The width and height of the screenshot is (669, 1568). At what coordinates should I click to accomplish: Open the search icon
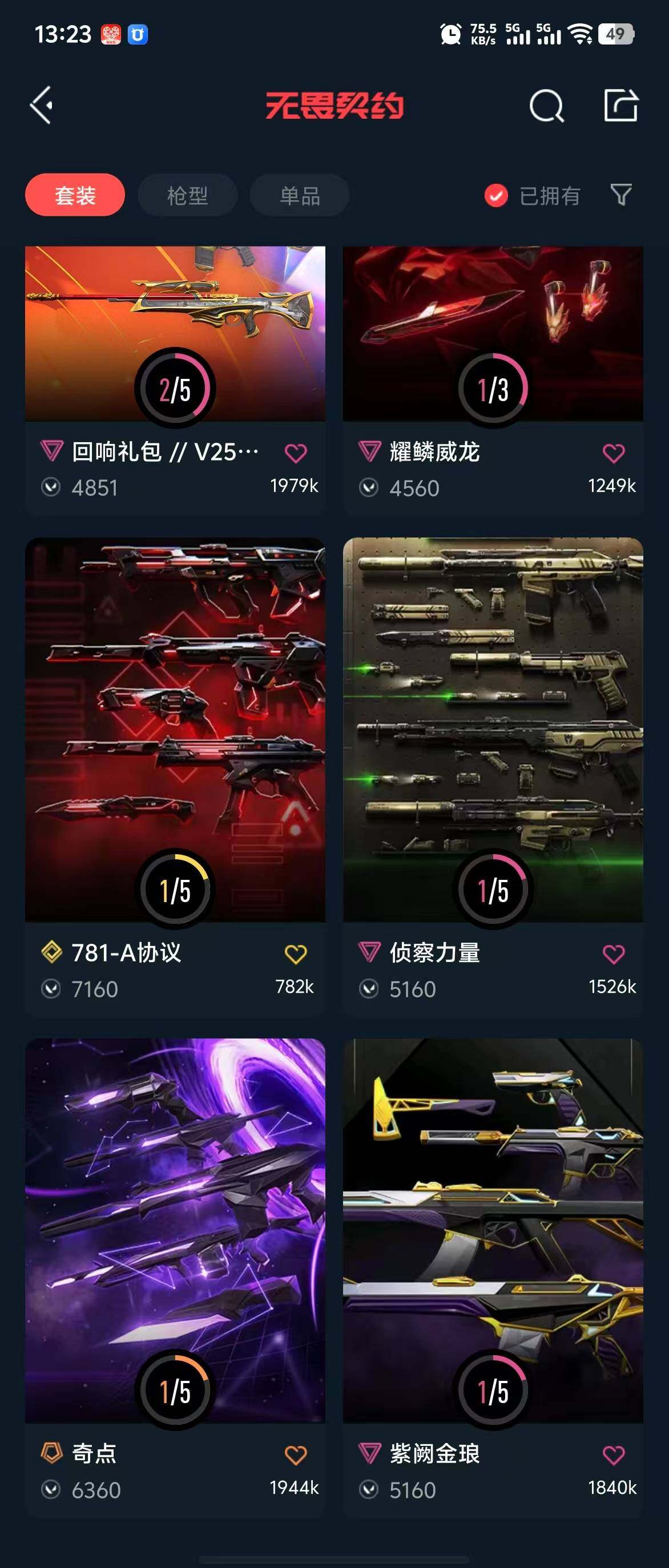[x=546, y=106]
